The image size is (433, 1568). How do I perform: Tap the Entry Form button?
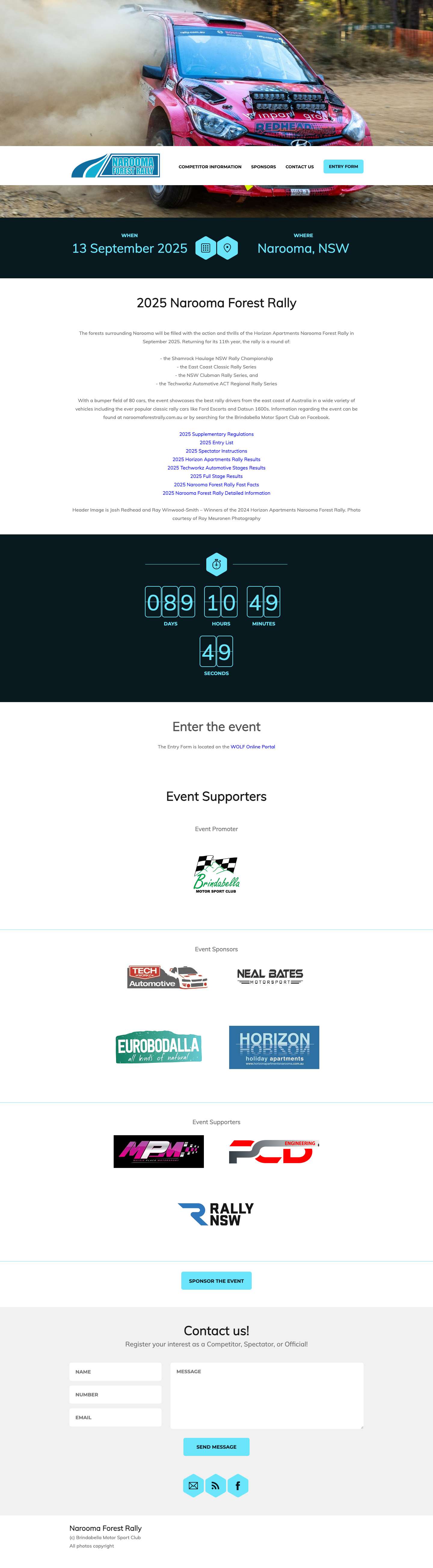343,167
